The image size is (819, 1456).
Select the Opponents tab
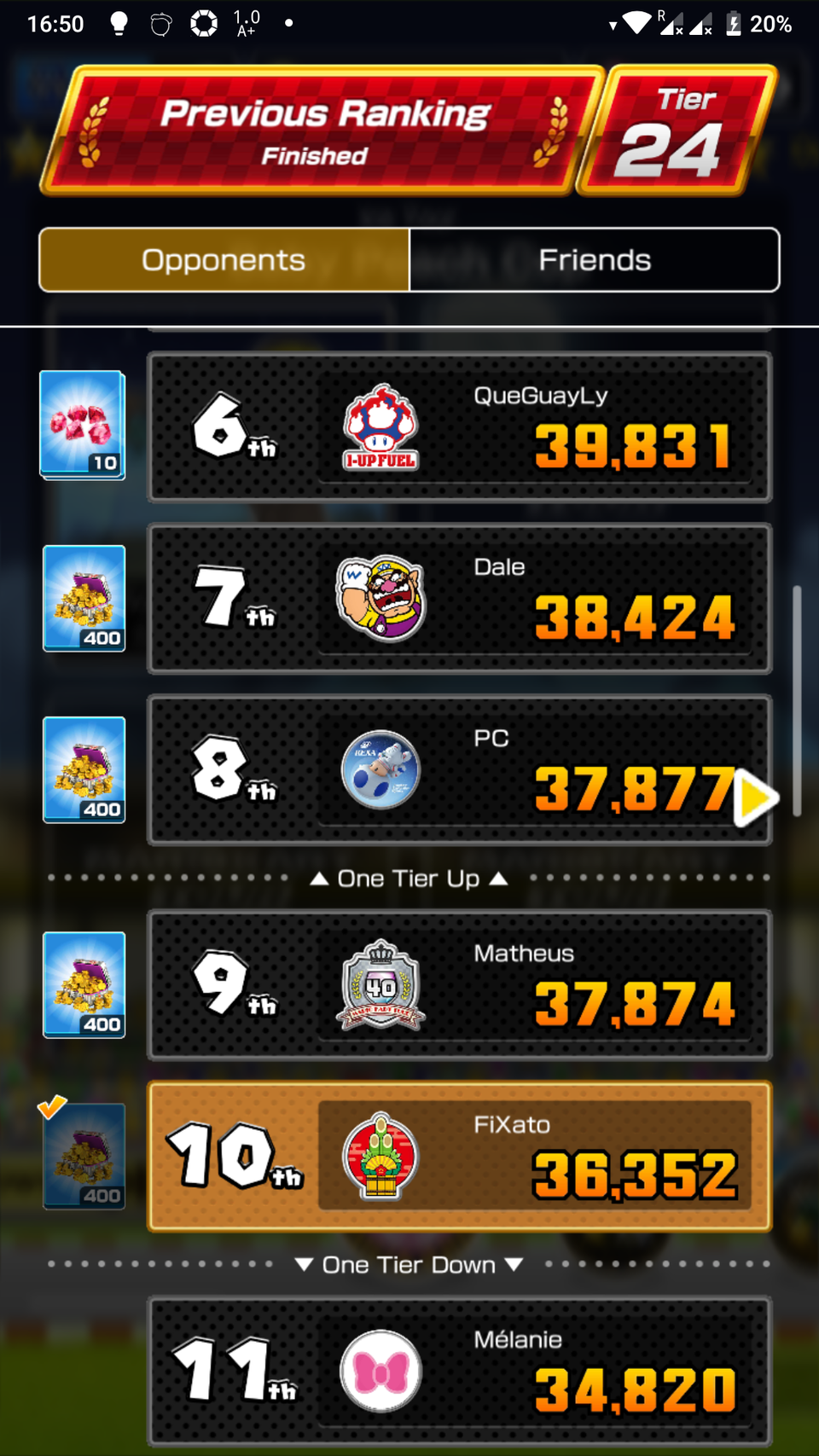click(x=224, y=259)
